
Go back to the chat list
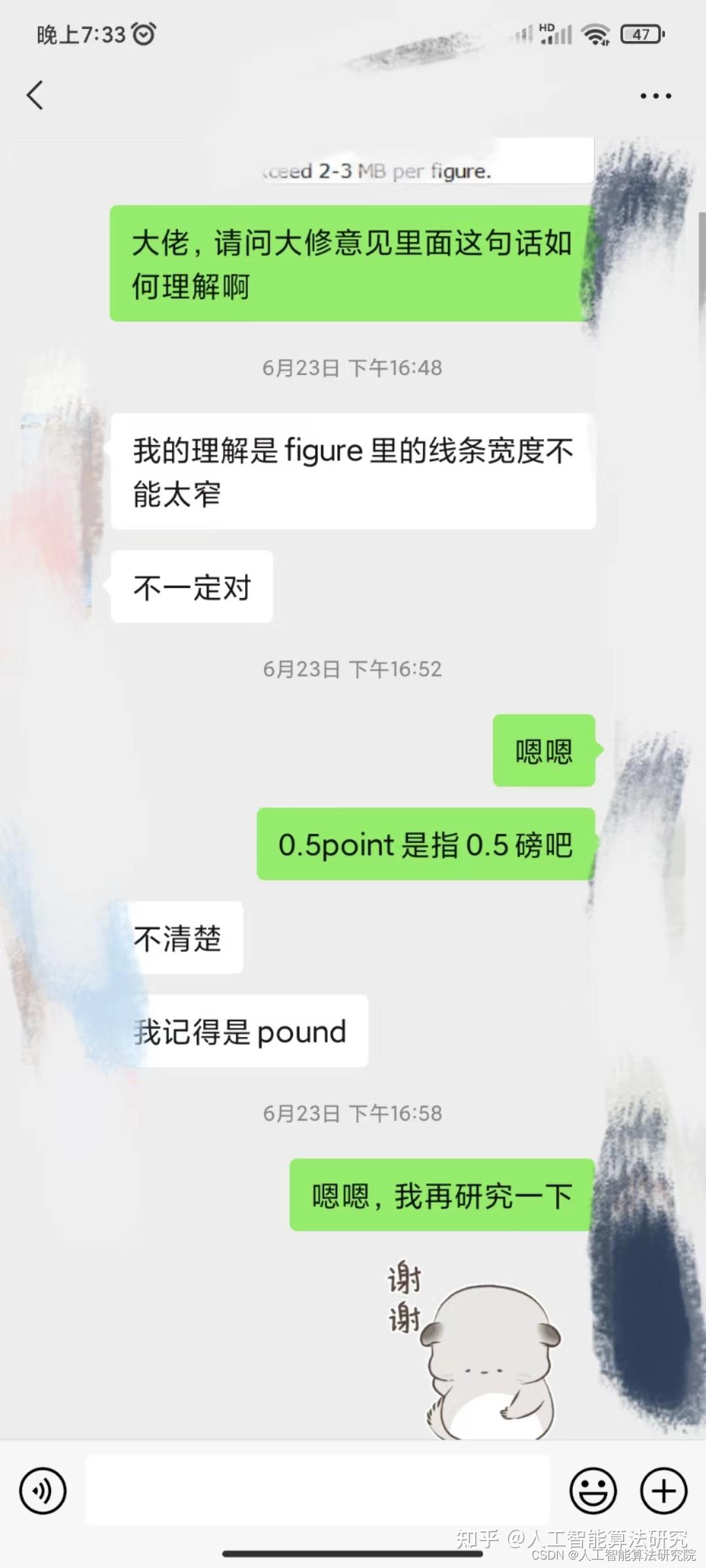(35, 95)
